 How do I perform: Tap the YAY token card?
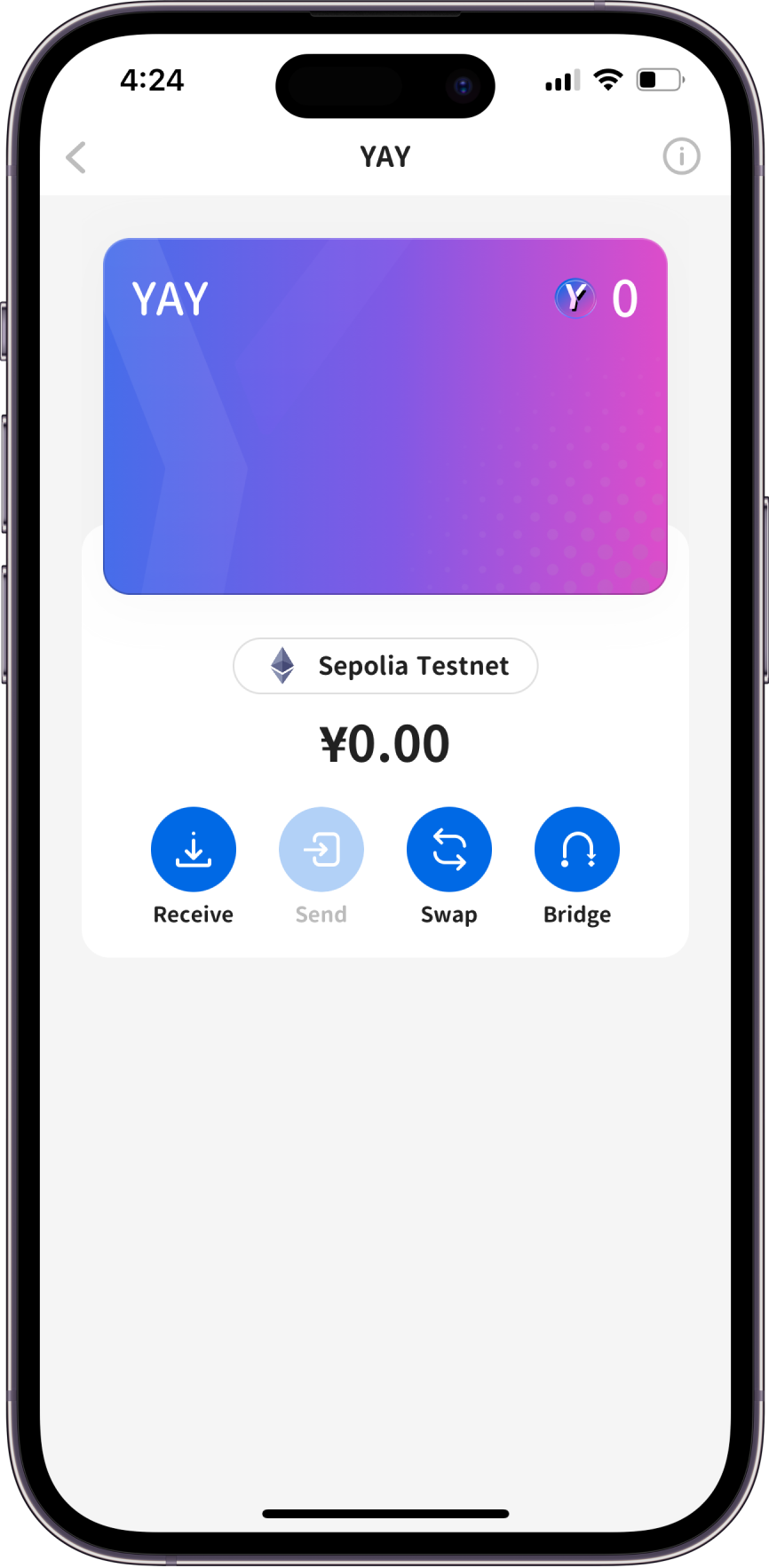click(384, 416)
